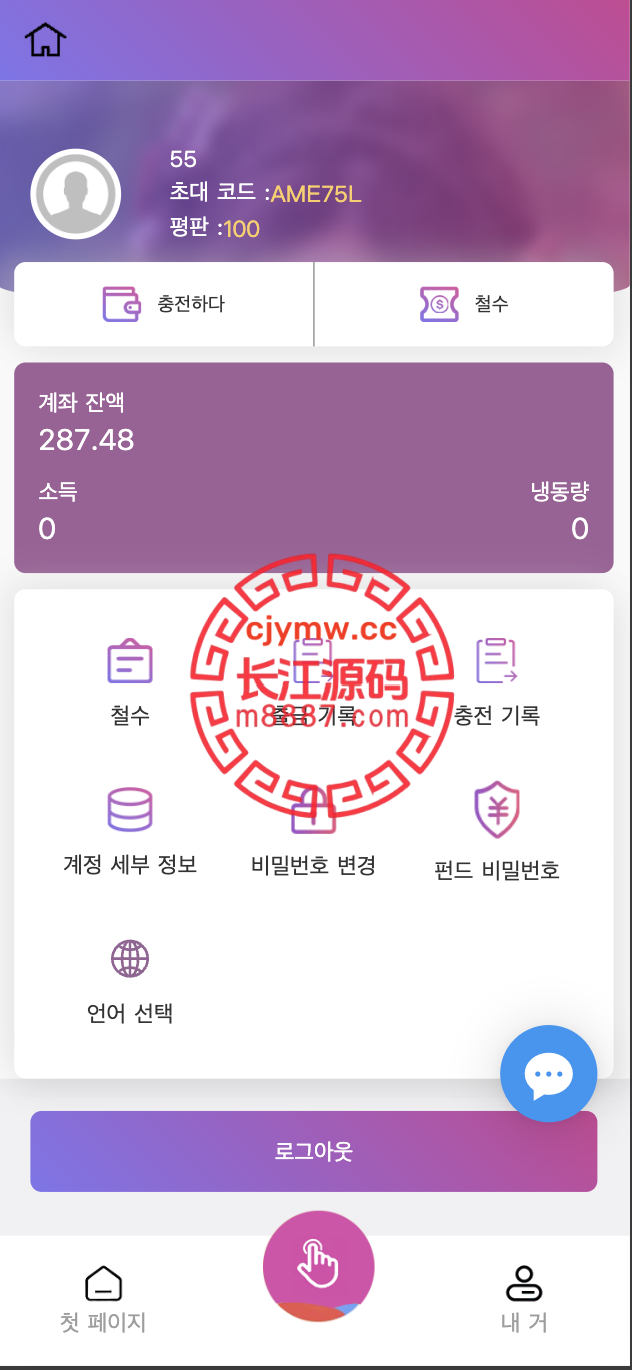Open the blue chat support bubble

coord(549,1074)
